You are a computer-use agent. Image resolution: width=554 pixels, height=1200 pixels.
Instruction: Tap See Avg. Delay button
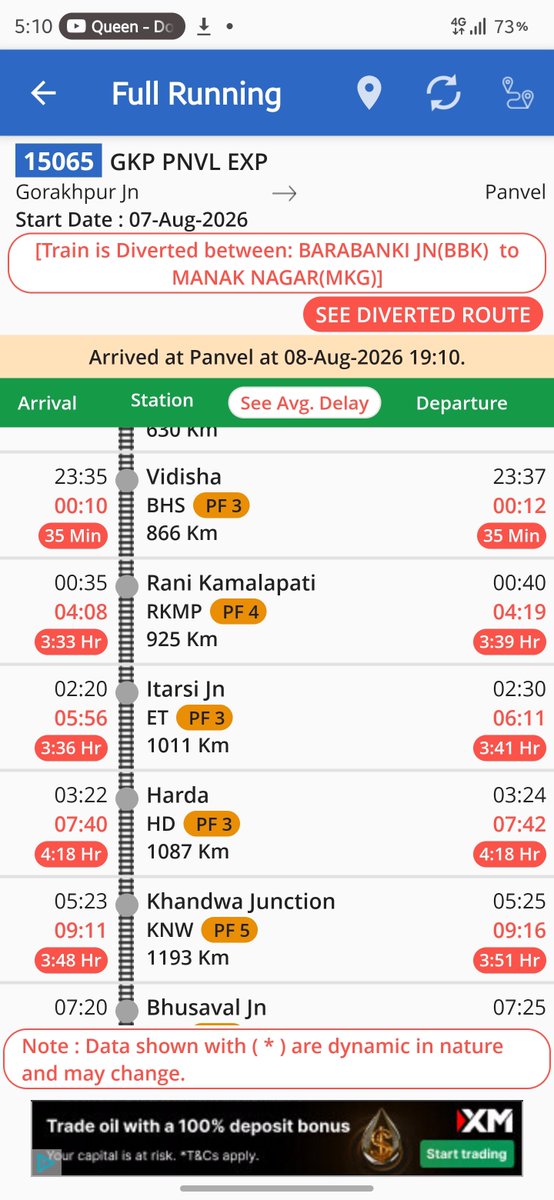tap(304, 403)
